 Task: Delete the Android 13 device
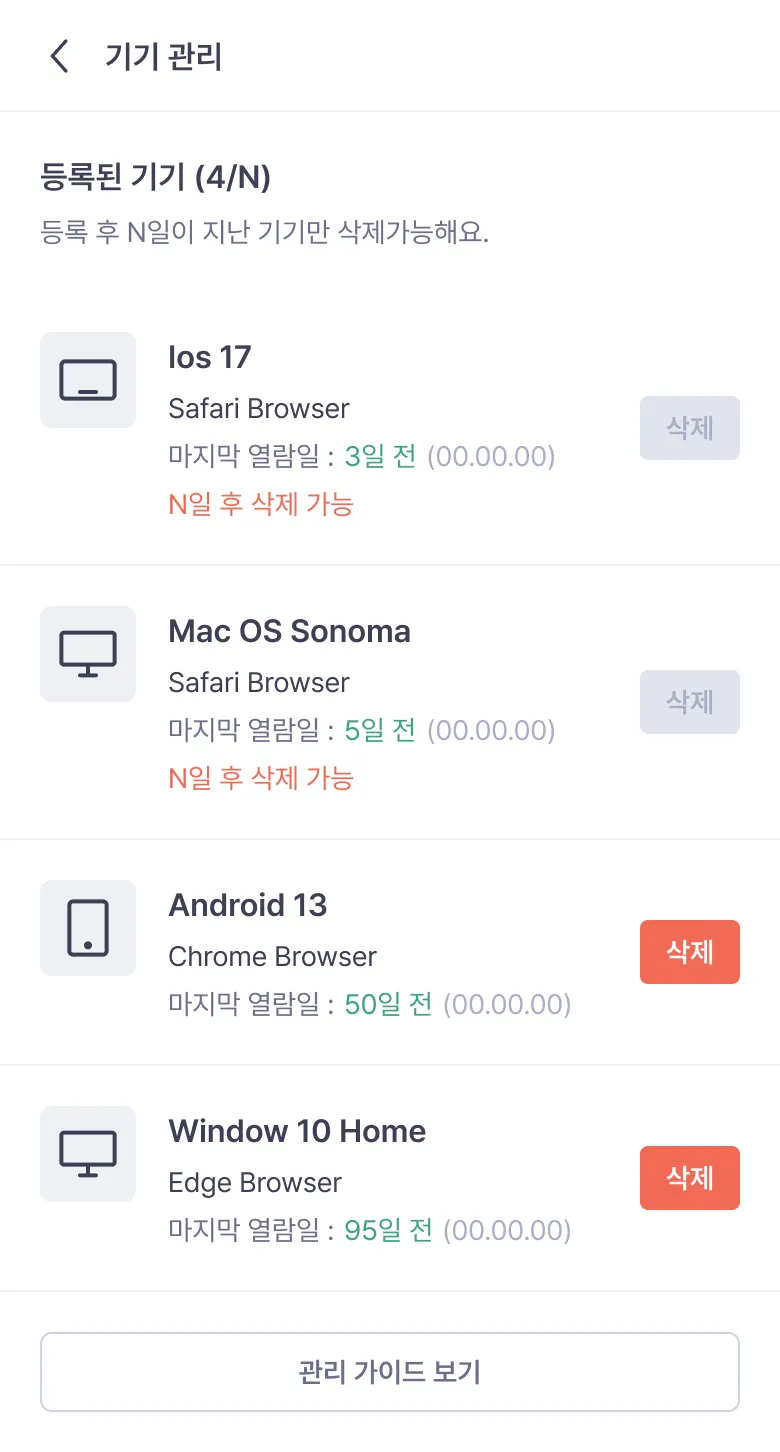tap(689, 952)
